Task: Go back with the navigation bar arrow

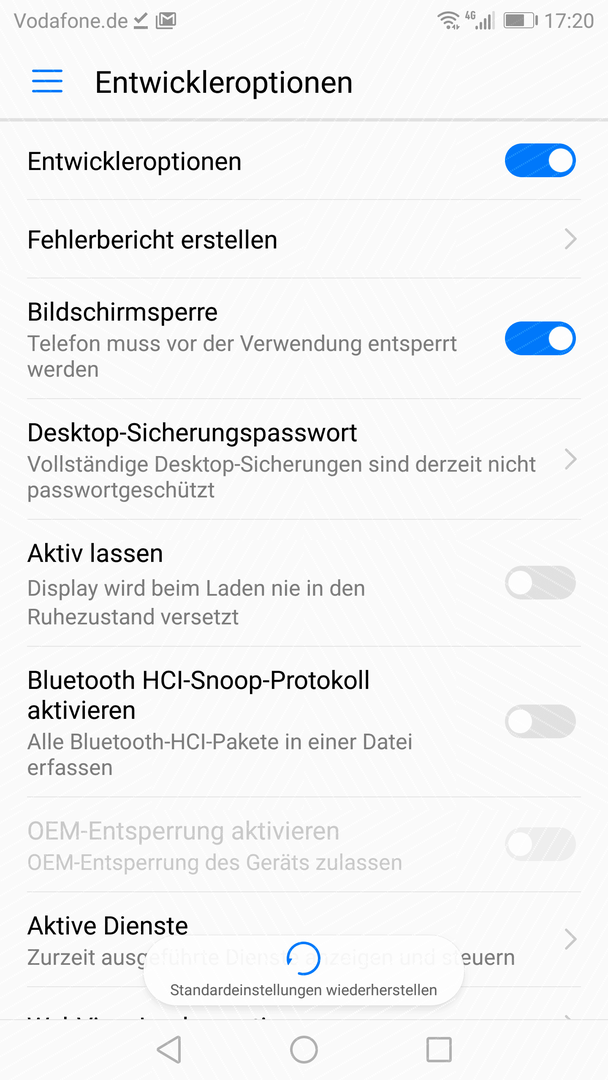Action: (x=169, y=1049)
